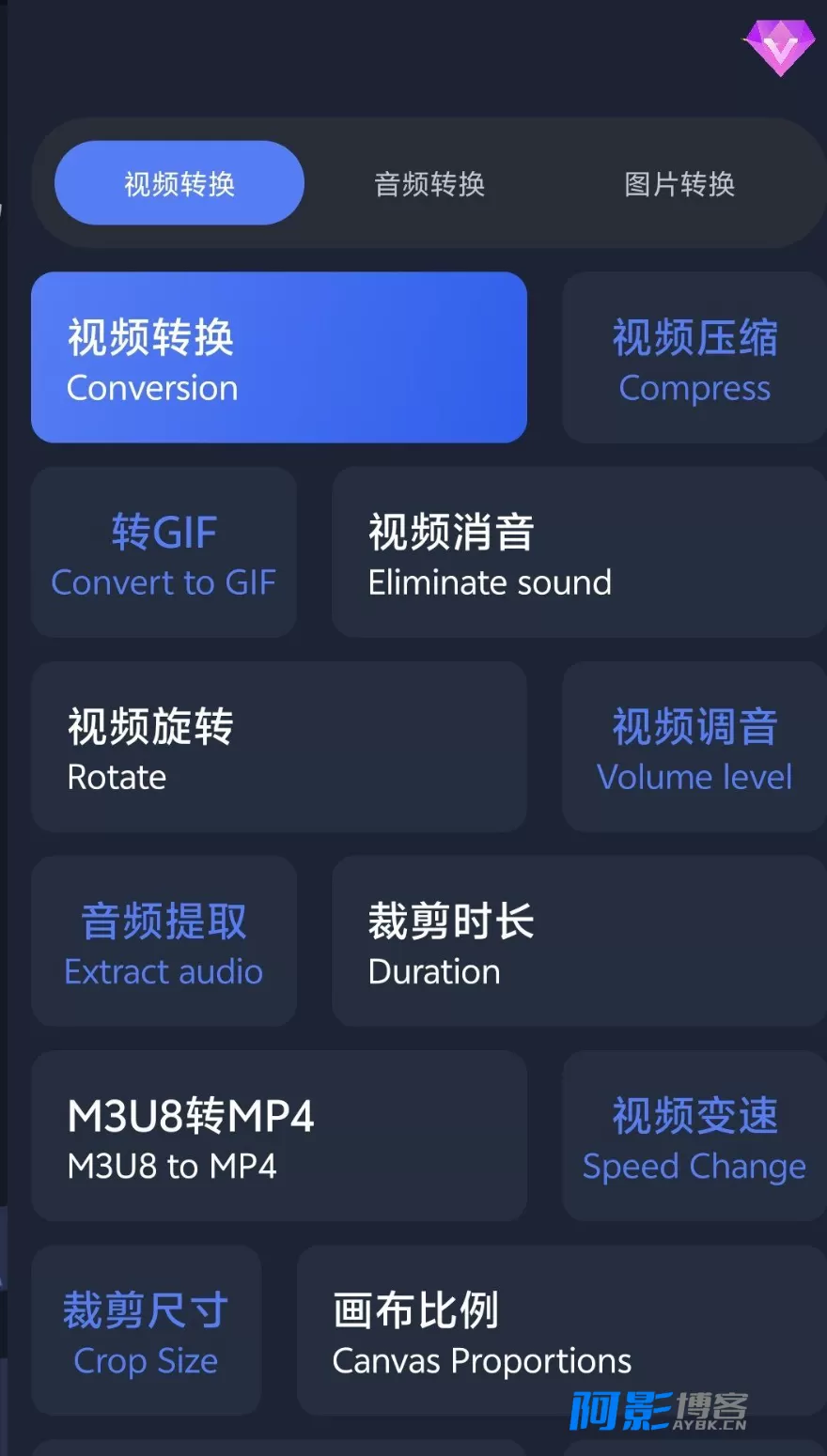Viewport: 827px width, 1456px height.
Task: Switch to the 音频转换 tab
Action: 429,183
